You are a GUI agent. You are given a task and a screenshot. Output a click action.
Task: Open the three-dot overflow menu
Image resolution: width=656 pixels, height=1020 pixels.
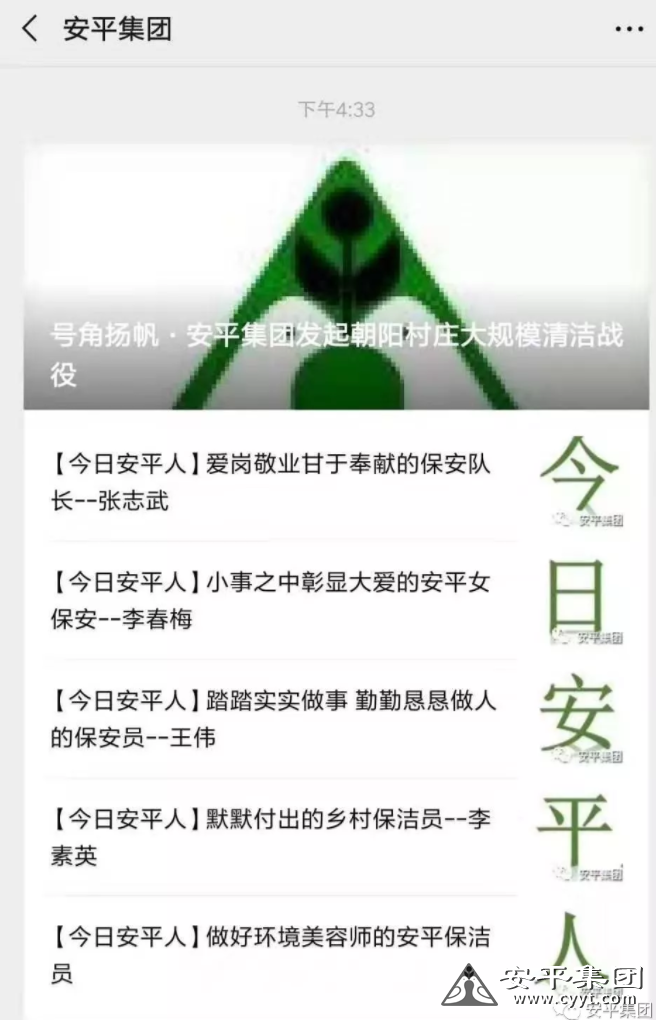click(x=628, y=30)
